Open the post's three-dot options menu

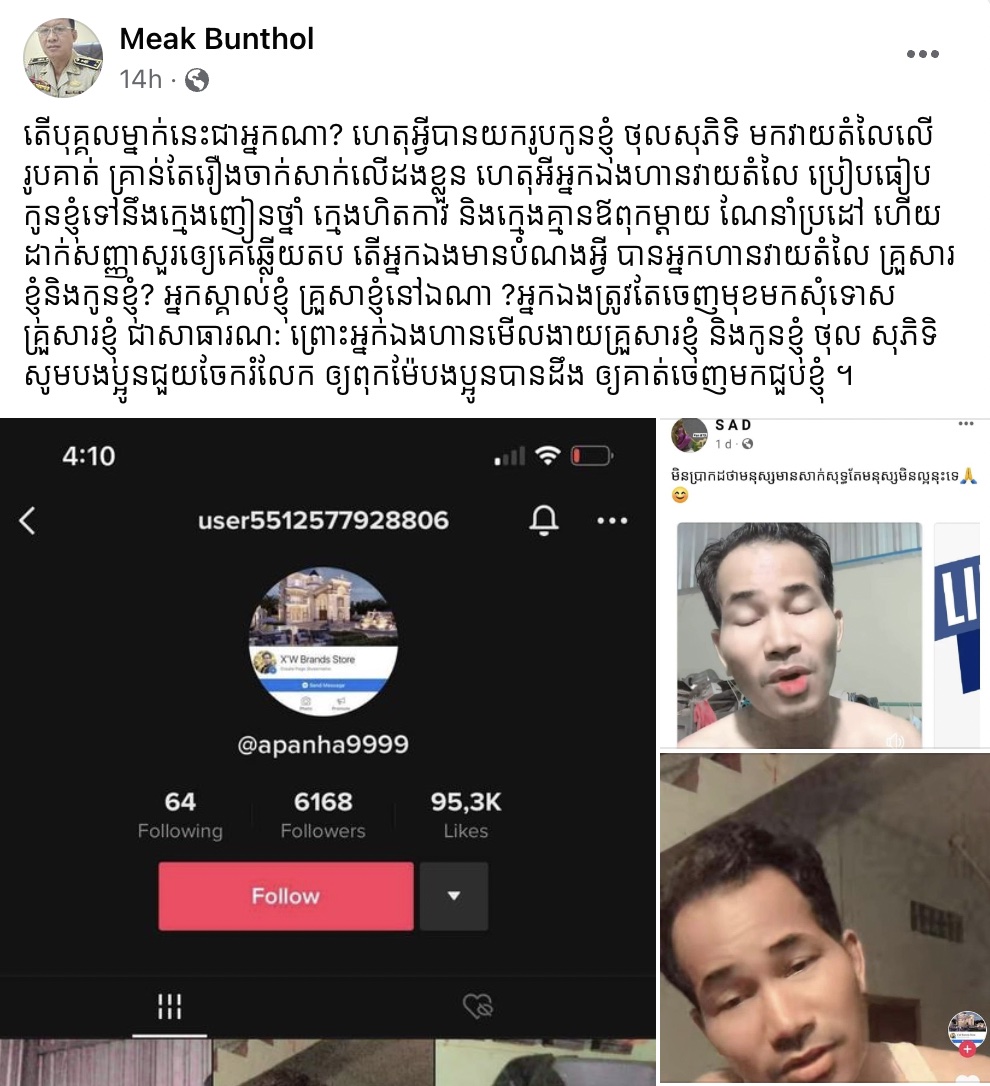tap(922, 54)
